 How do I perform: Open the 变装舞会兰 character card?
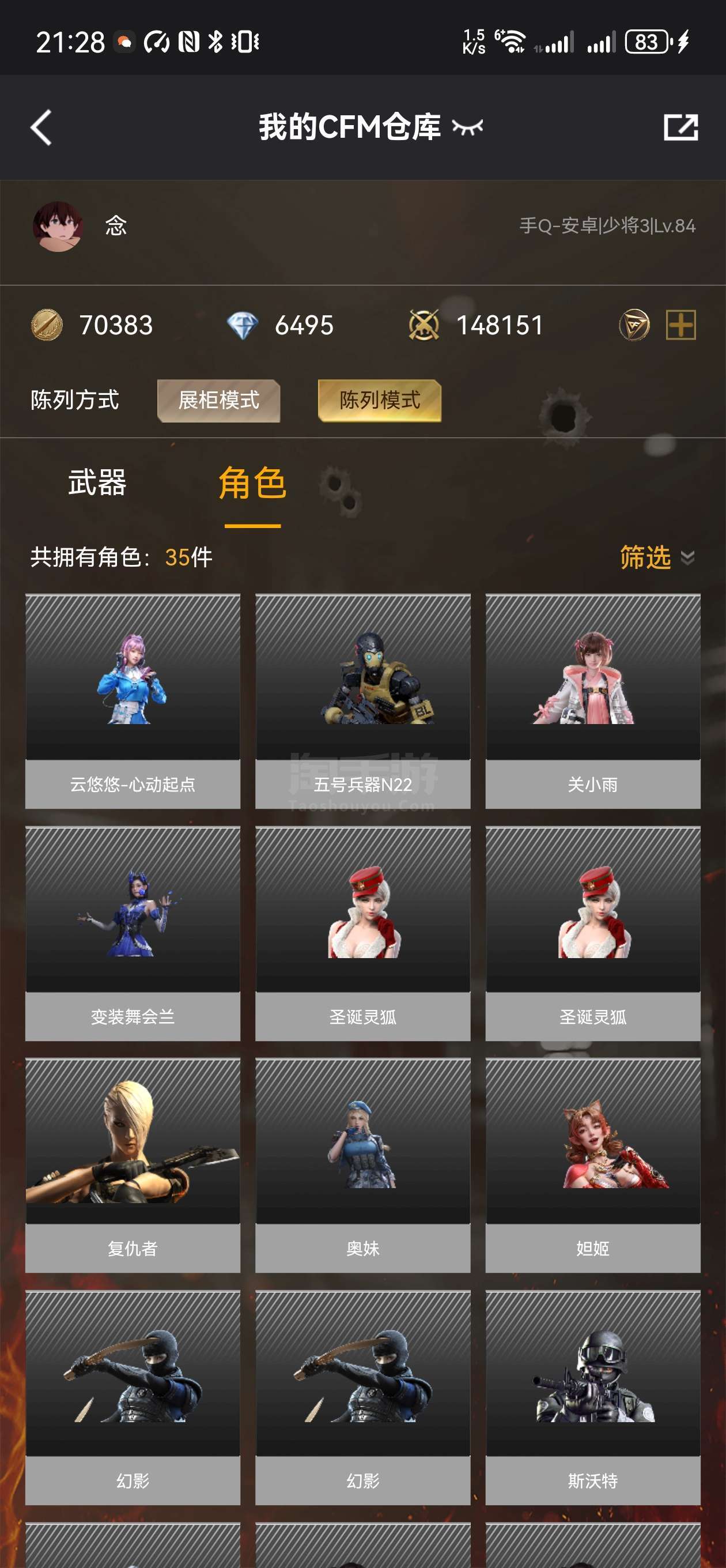click(x=133, y=934)
